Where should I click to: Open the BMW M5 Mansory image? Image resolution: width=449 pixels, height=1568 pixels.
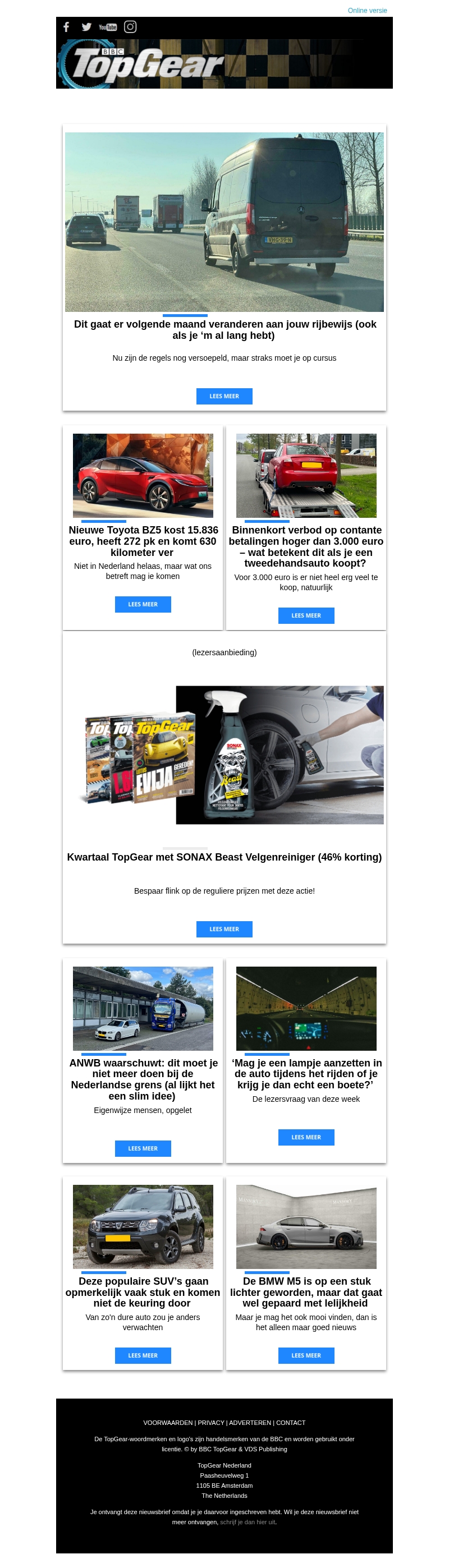tap(306, 1226)
